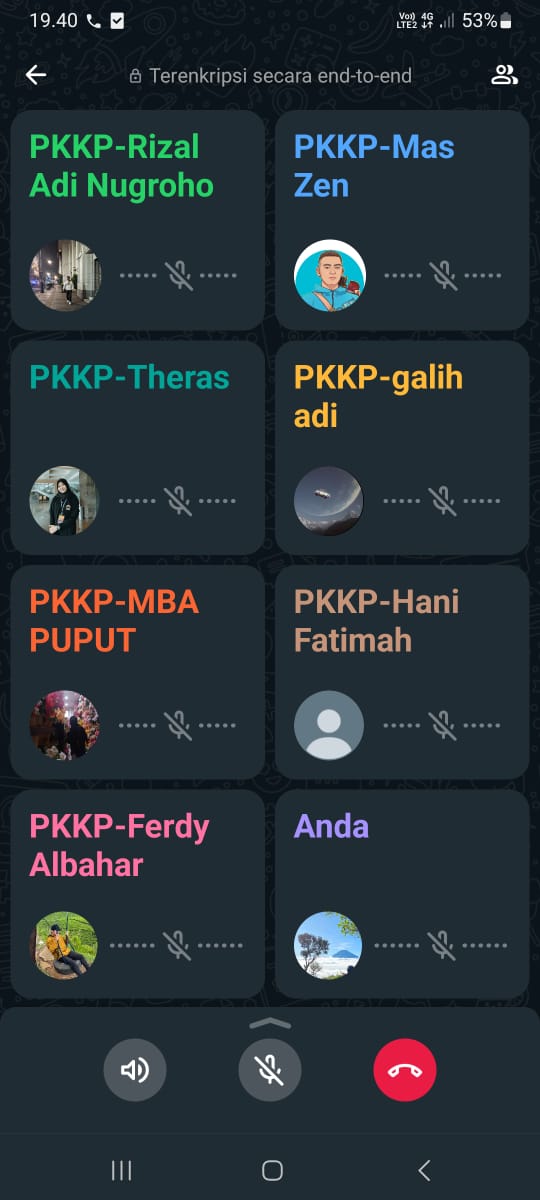The width and height of the screenshot is (540, 1200).
Task: Select PKKP-Rizal Adi Nugroho's tile
Action: (x=138, y=220)
